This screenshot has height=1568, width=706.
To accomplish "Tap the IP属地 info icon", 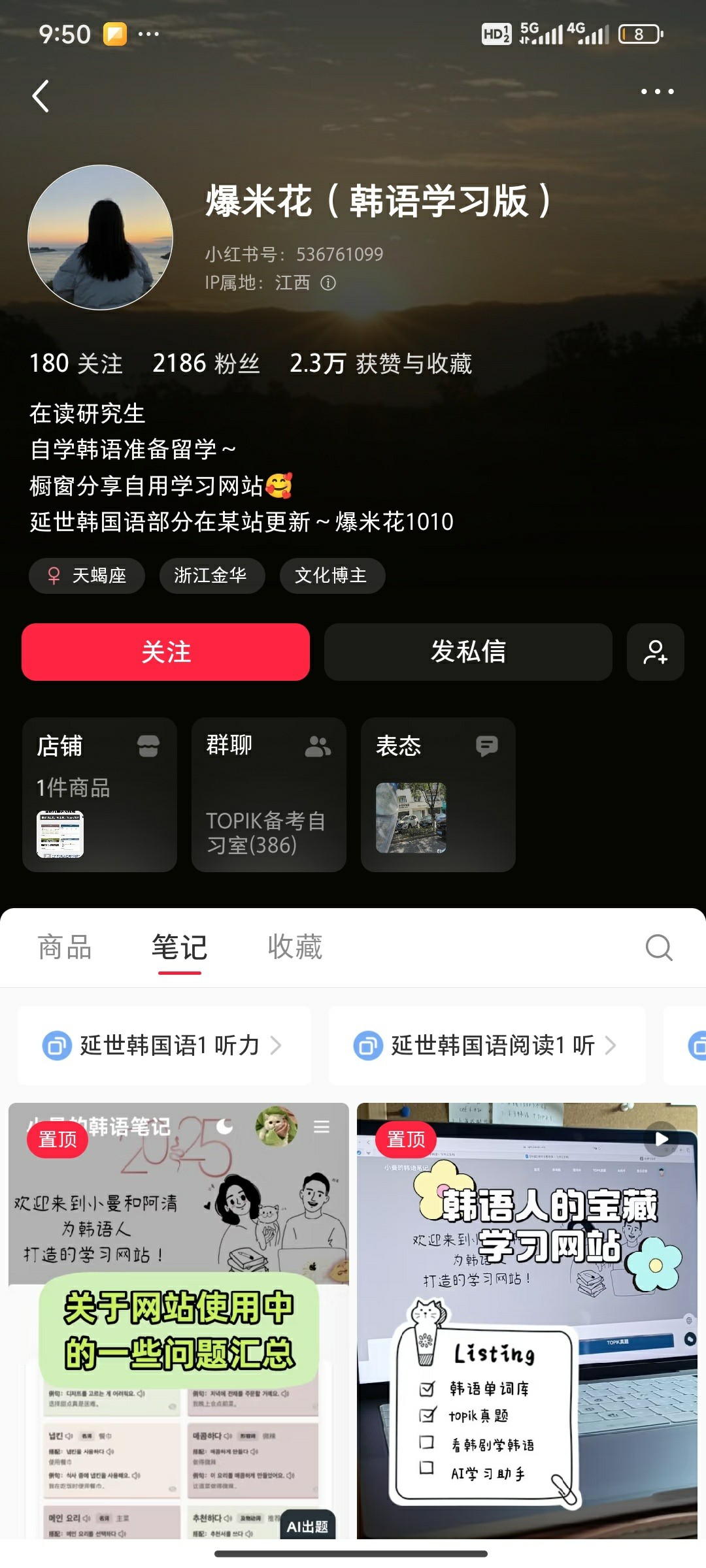I will click(328, 283).
